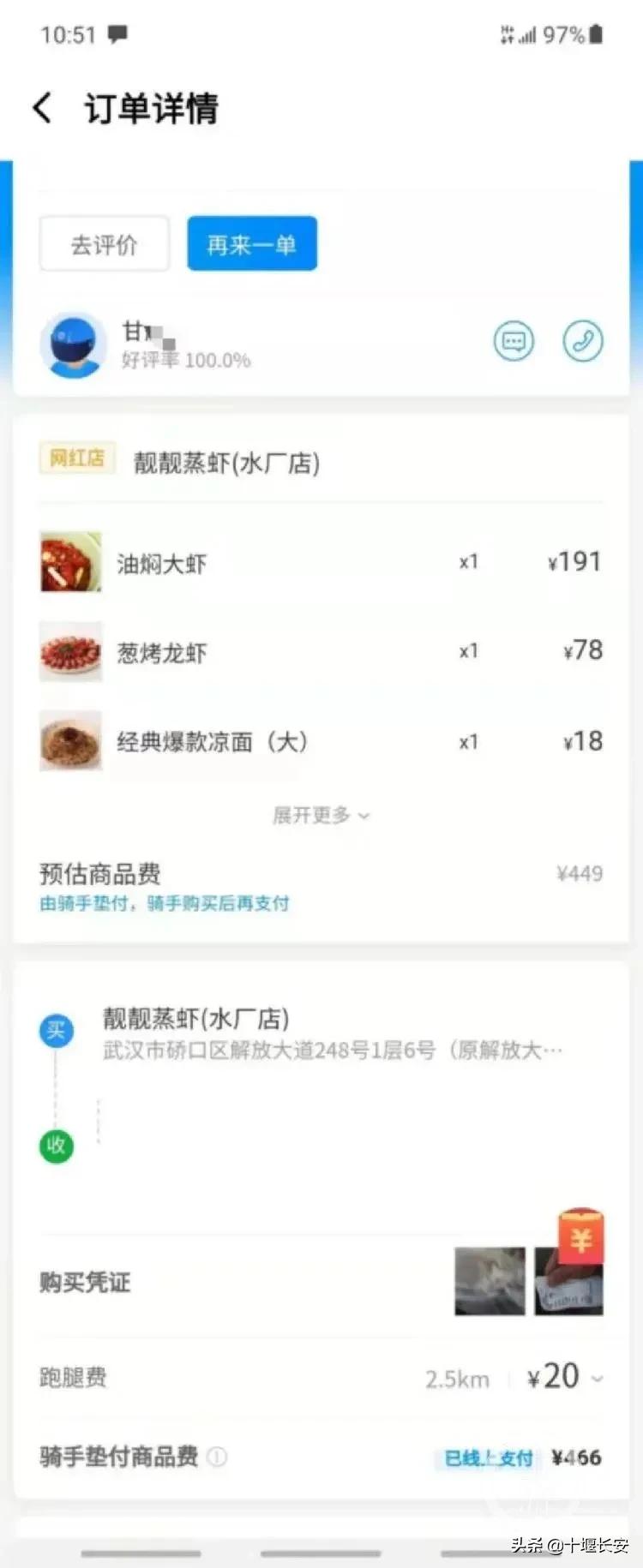Tap the 网红店 store badge
This screenshot has width=643, height=1568.
77,458
